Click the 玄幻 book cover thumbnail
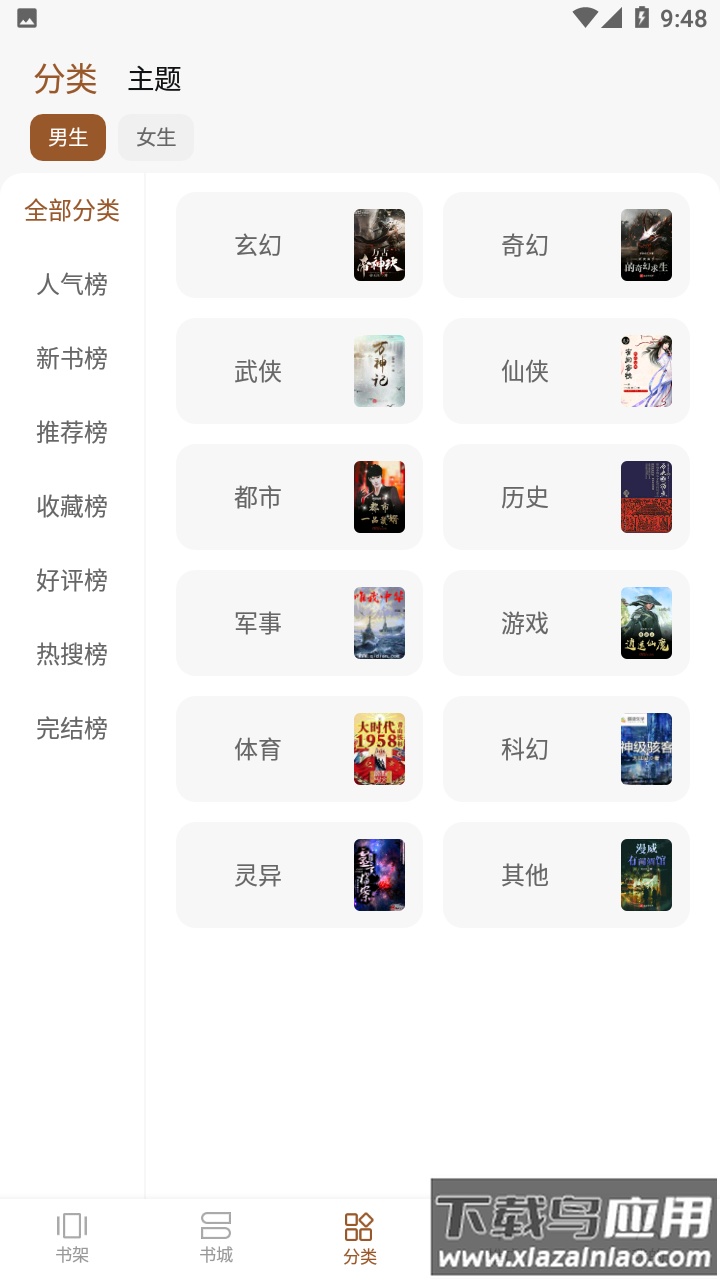The width and height of the screenshot is (720, 1280). coord(381,245)
